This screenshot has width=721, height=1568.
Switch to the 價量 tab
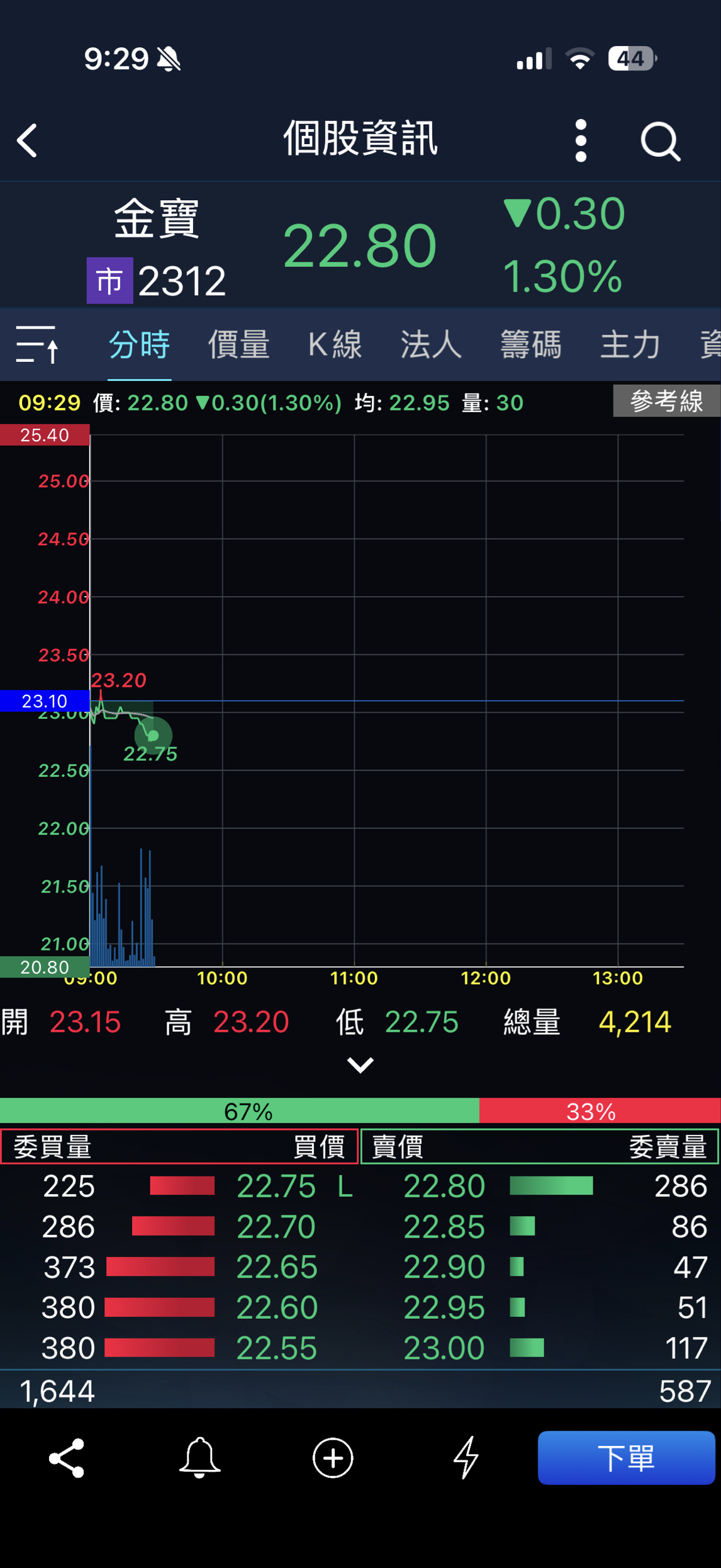click(x=238, y=344)
